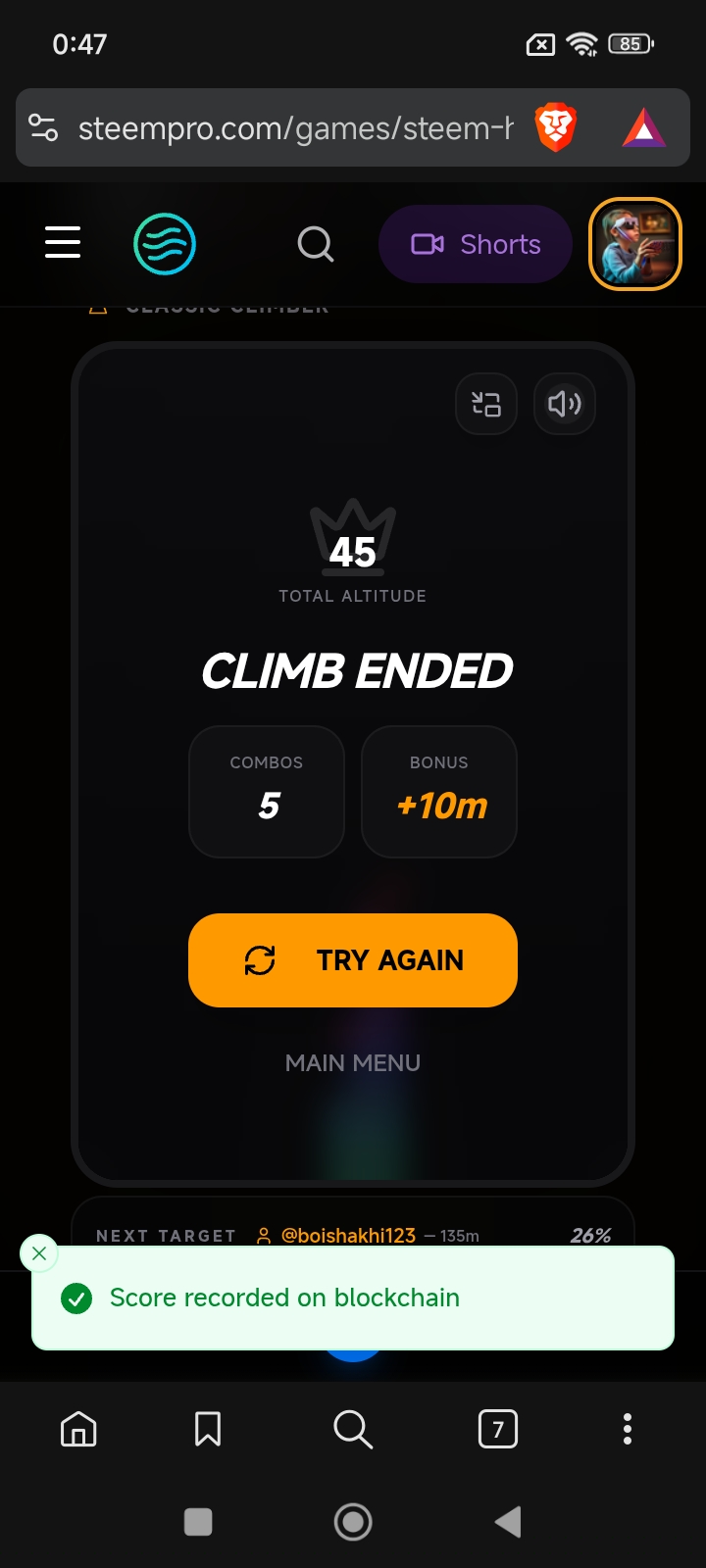The image size is (706, 1568).
Task: Open the Brave Shields lion icon
Action: (x=555, y=128)
